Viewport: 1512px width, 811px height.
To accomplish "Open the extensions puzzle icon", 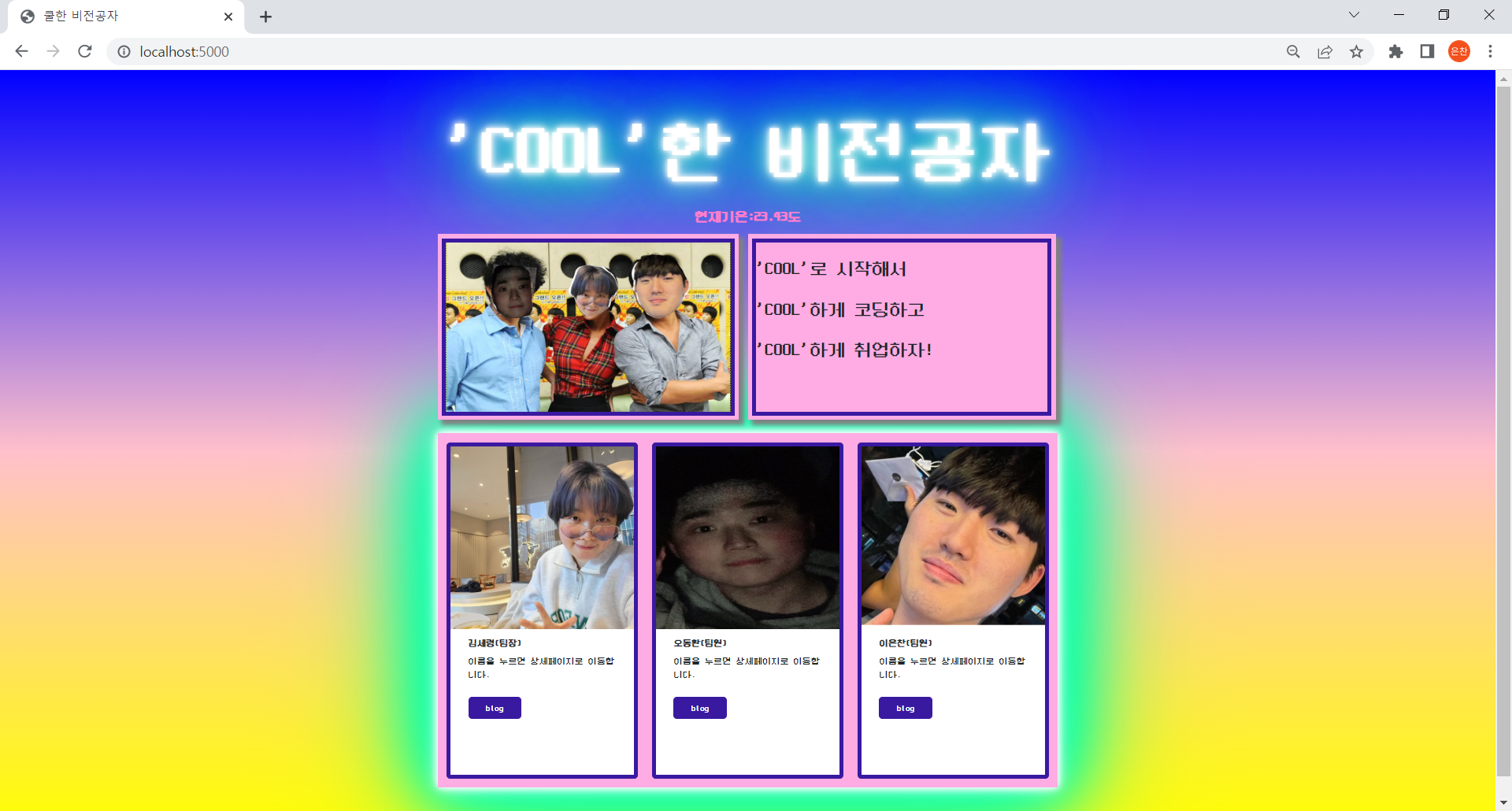I will click(x=1395, y=51).
